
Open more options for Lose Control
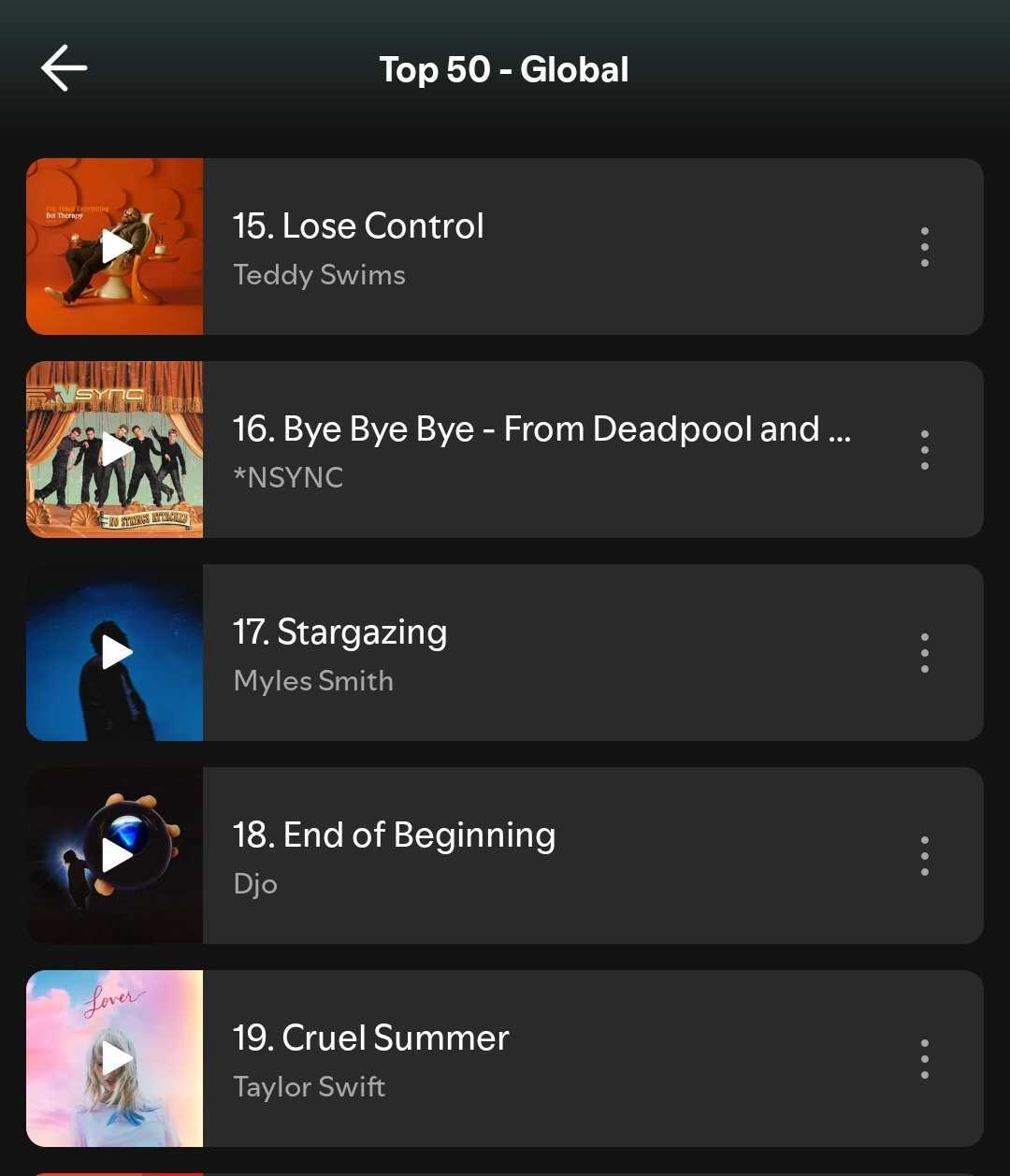point(924,247)
